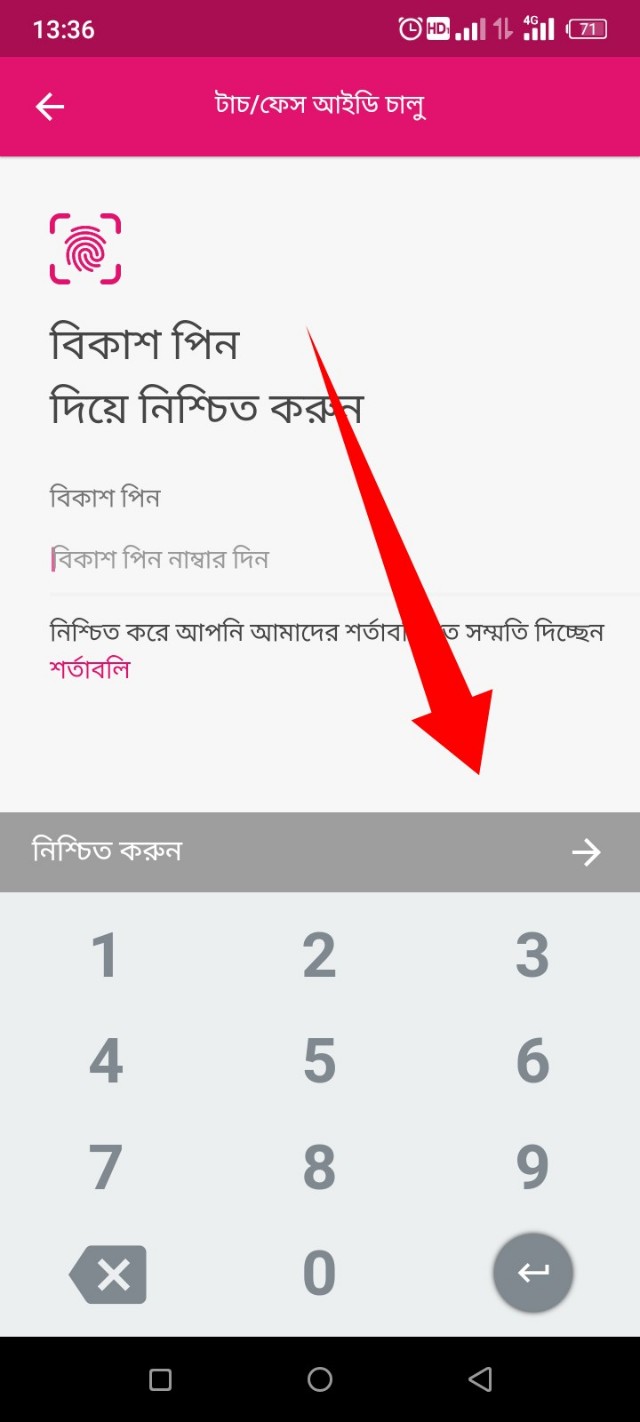Enter digit 5 on the keypad
The width and height of the screenshot is (640, 1422).
pyautogui.click(x=319, y=1060)
